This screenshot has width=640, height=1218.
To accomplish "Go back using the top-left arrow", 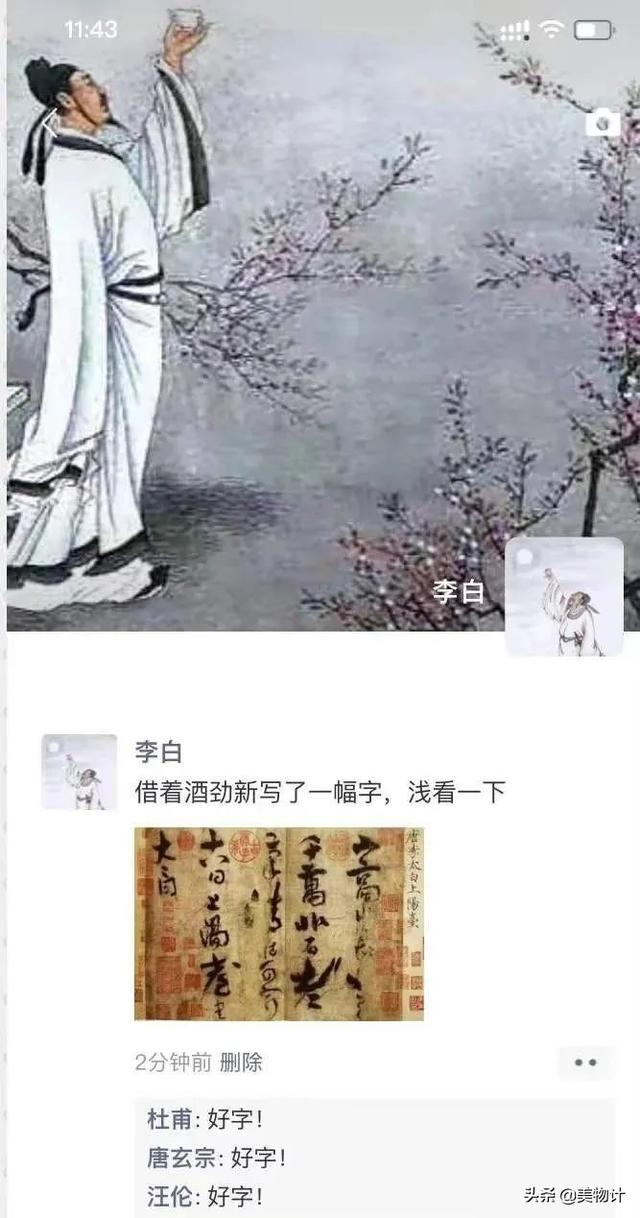I will tap(48, 124).
